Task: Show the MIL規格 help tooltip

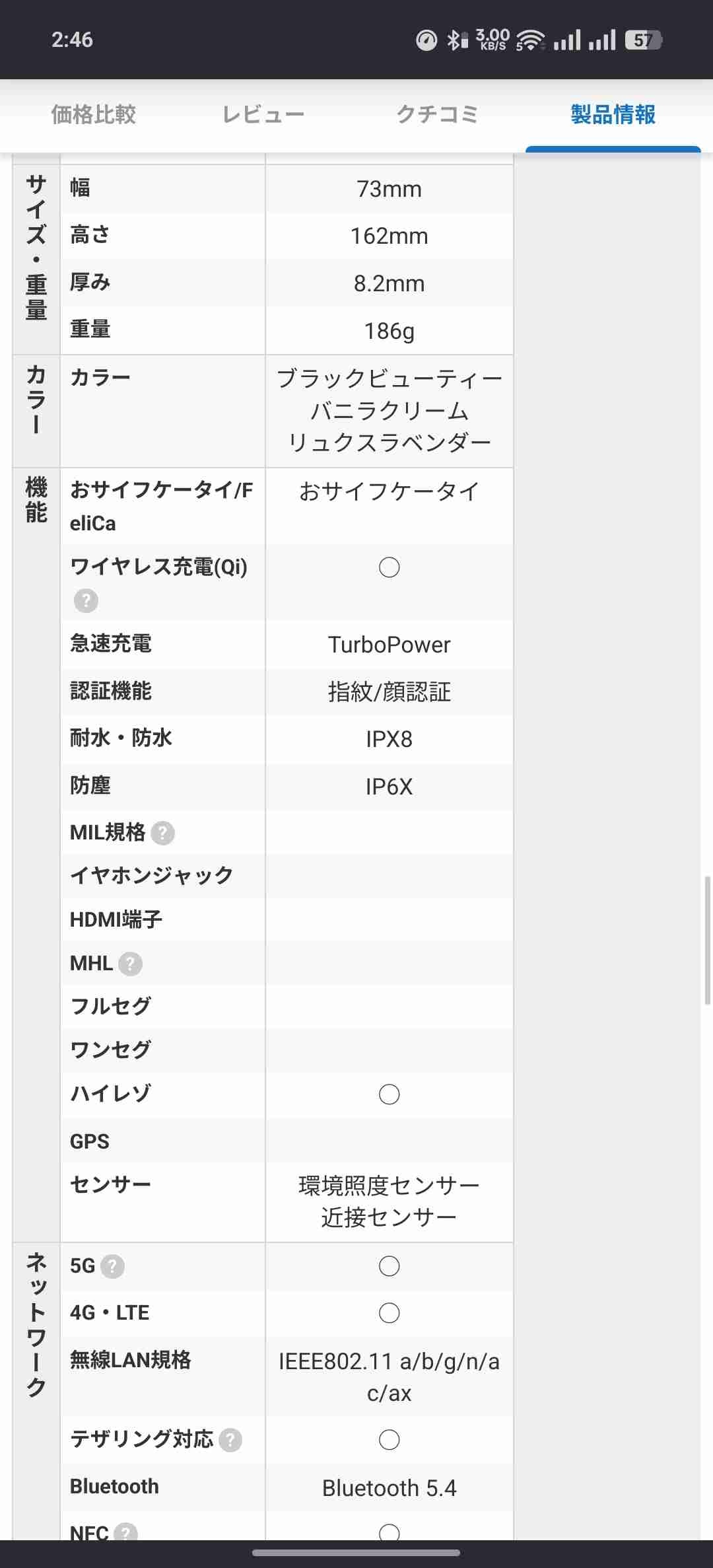Action: [162, 833]
